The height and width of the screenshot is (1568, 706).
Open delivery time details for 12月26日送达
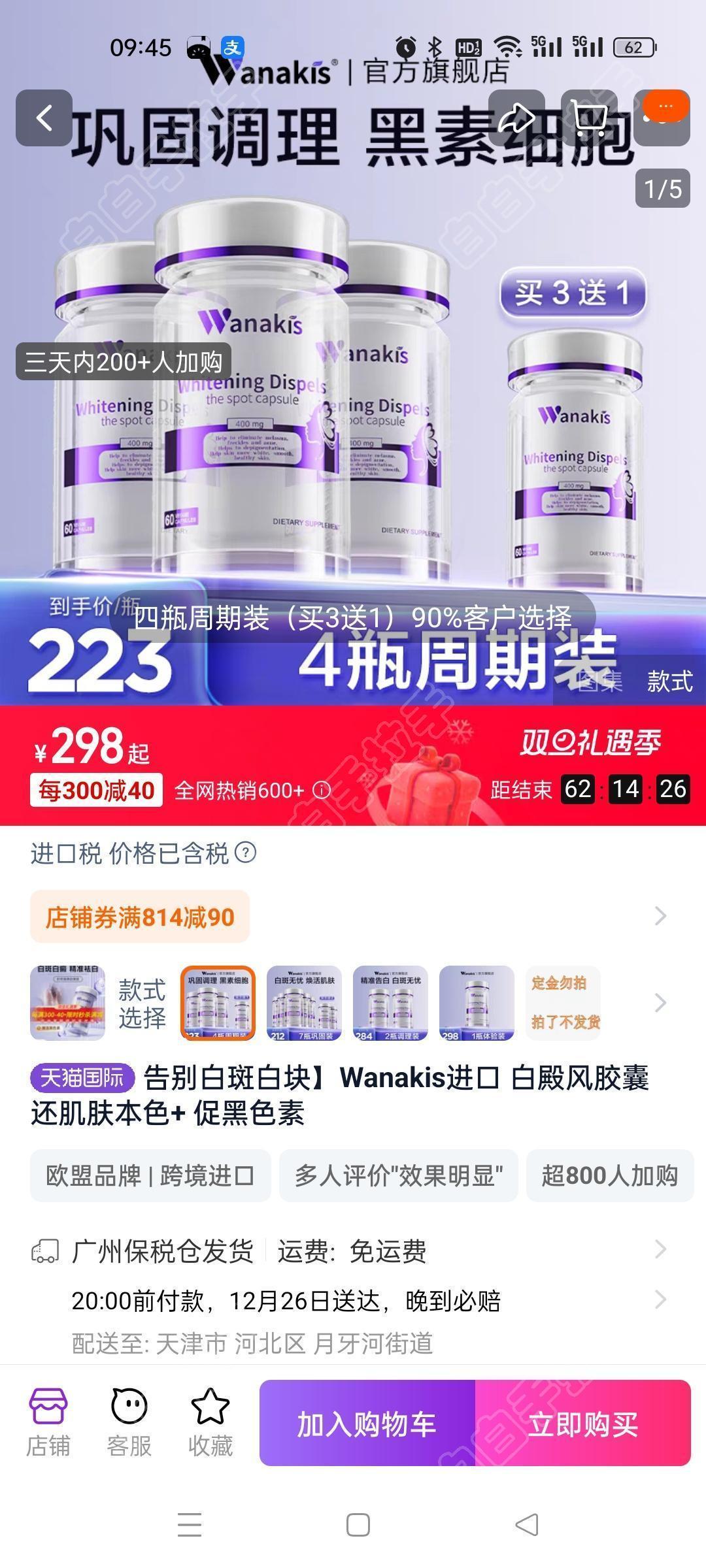(353, 1301)
